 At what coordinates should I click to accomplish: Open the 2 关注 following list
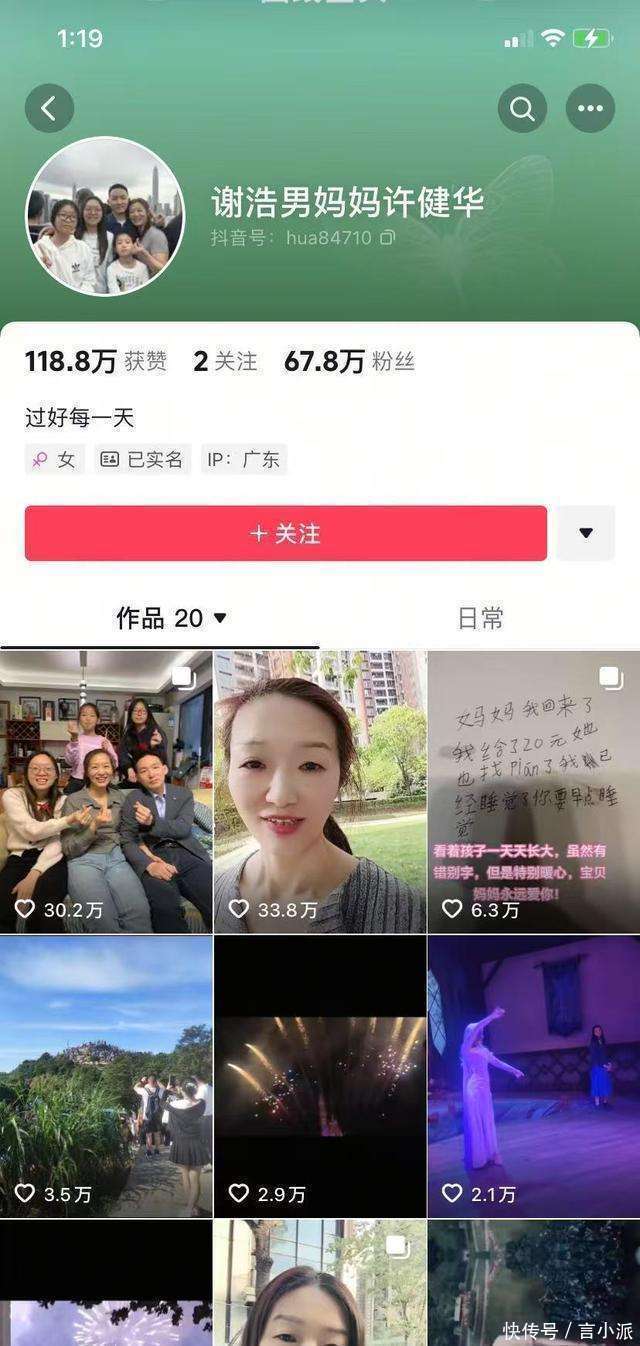[225, 361]
